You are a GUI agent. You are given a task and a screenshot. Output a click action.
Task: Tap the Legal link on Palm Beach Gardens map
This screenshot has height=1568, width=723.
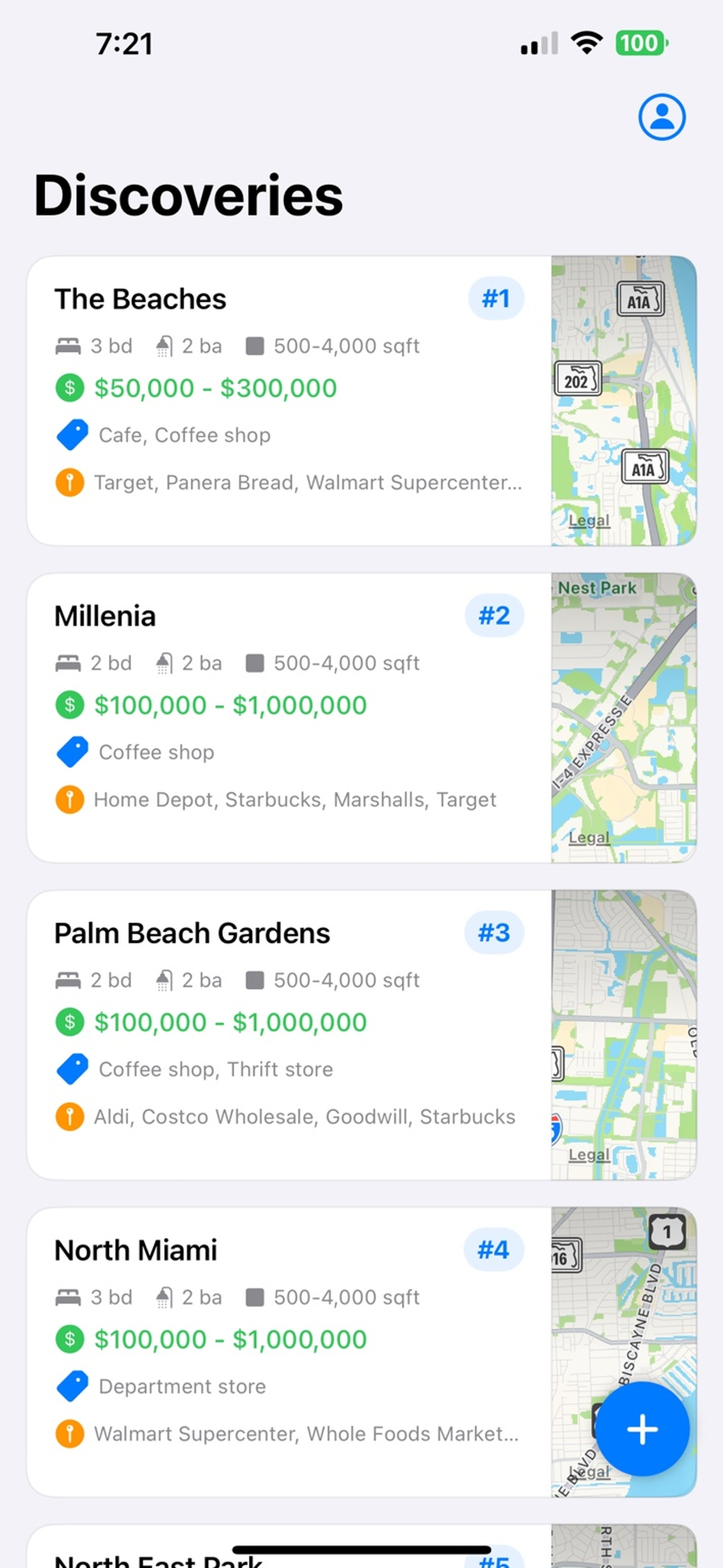[x=589, y=1155]
